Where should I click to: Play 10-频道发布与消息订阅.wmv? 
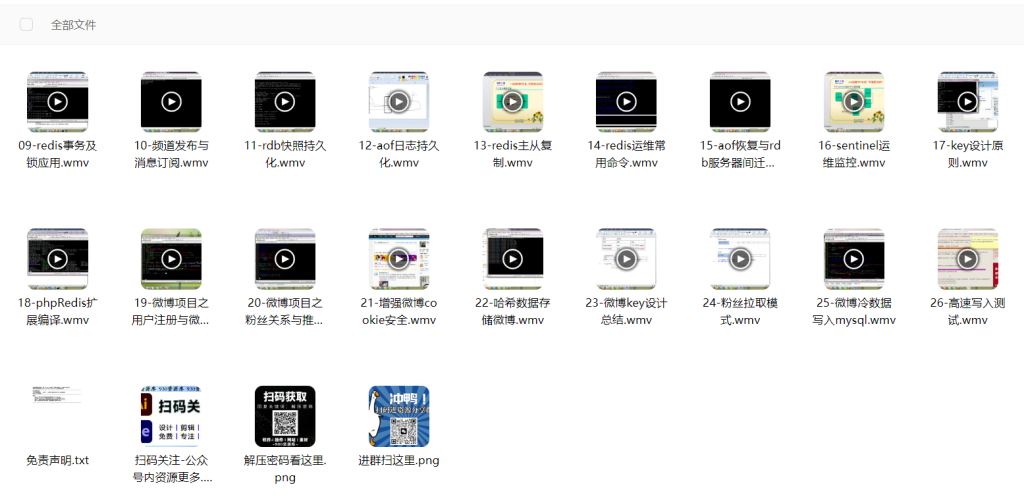[x=171, y=102]
